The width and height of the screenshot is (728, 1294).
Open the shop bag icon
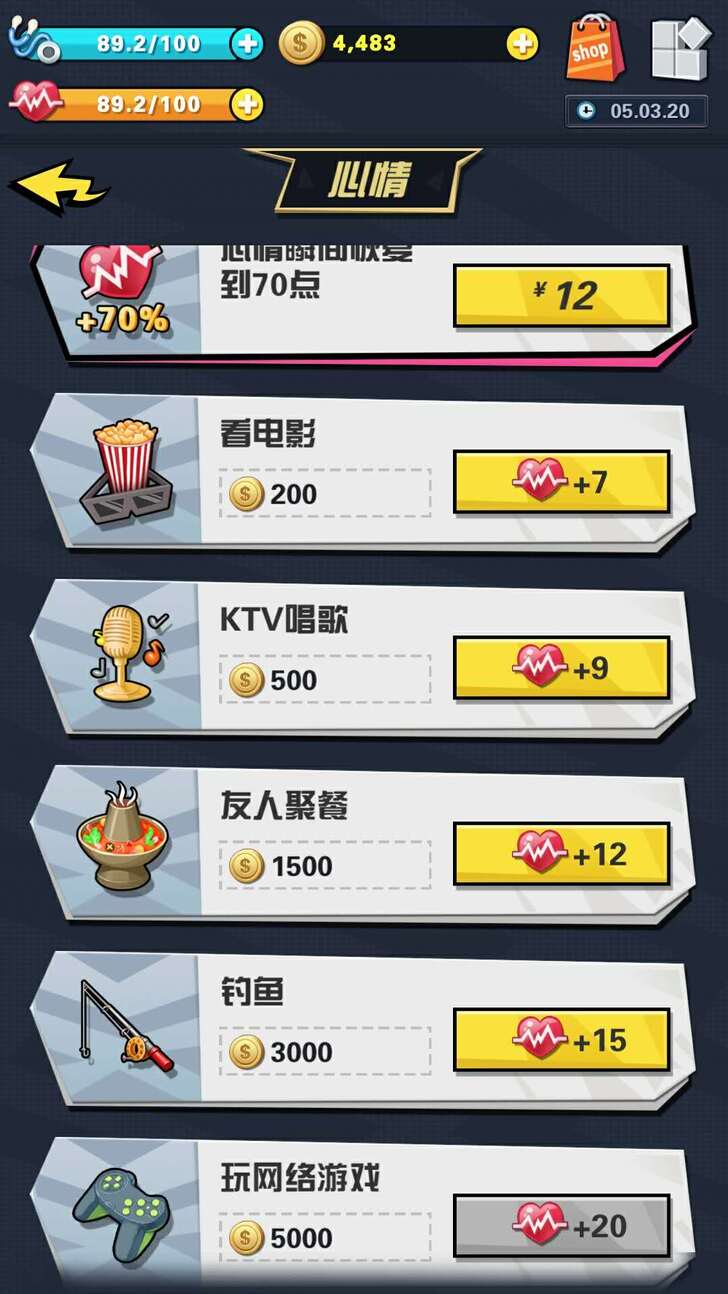pos(594,47)
